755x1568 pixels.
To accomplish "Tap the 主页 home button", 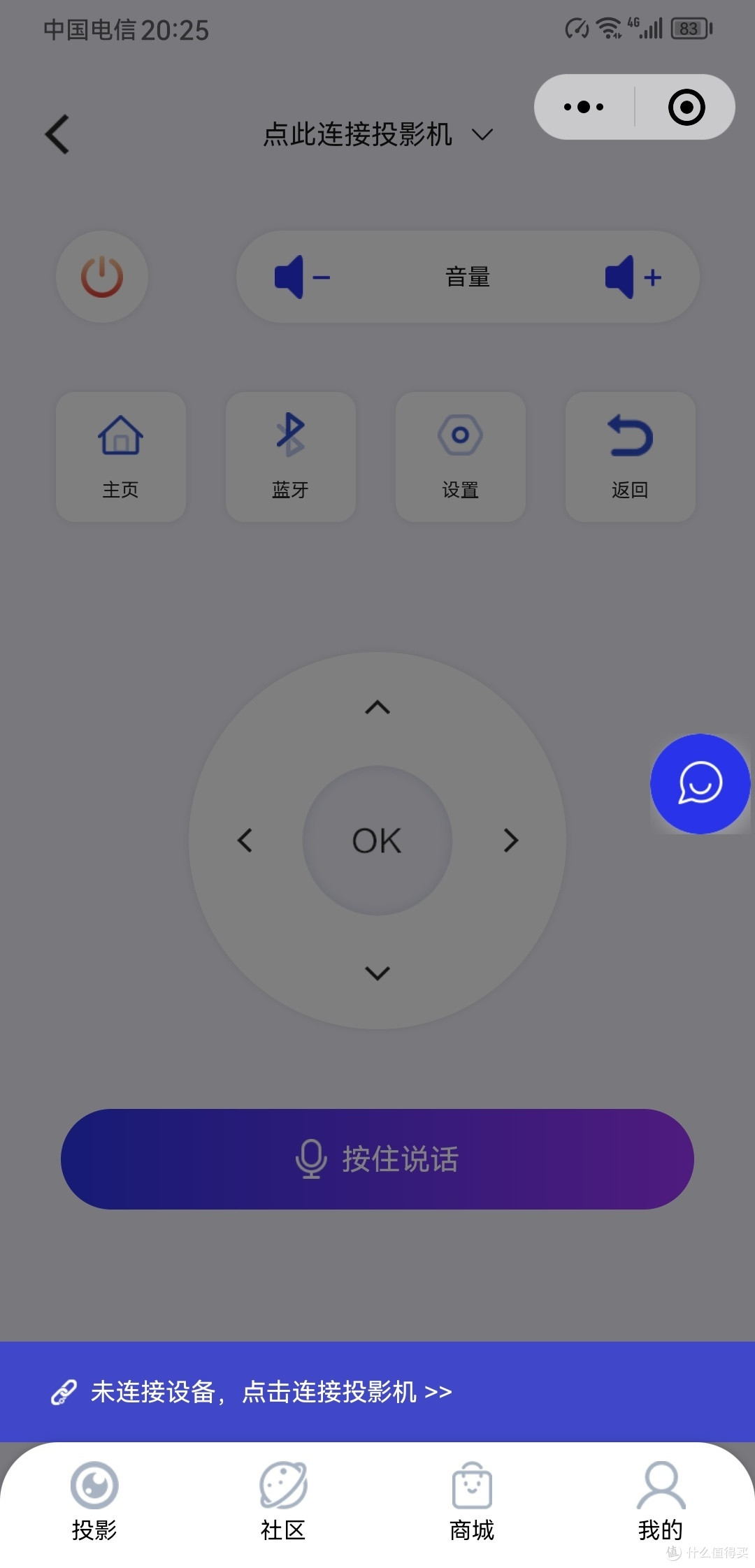I will (121, 456).
